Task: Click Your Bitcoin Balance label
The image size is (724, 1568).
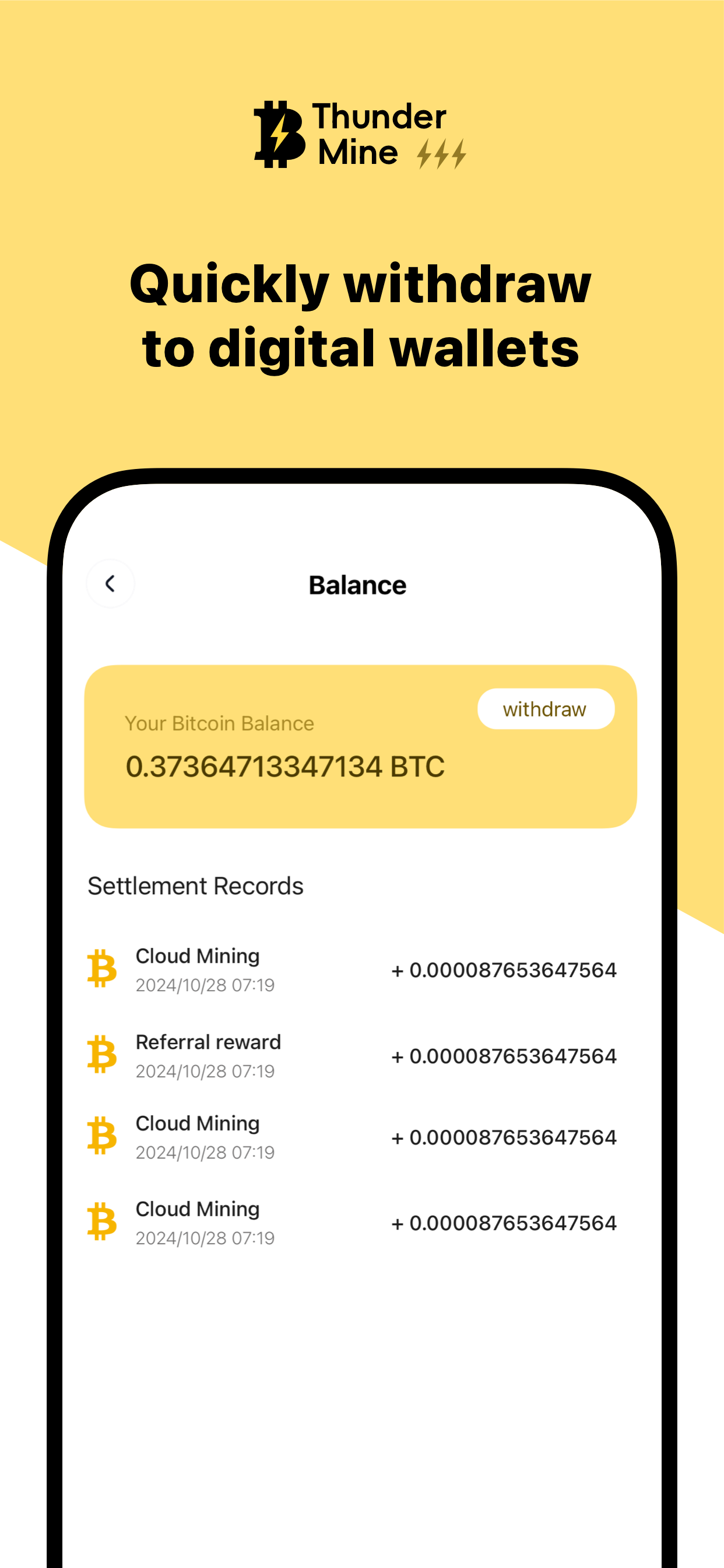Action: pyautogui.click(x=219, y=724)
